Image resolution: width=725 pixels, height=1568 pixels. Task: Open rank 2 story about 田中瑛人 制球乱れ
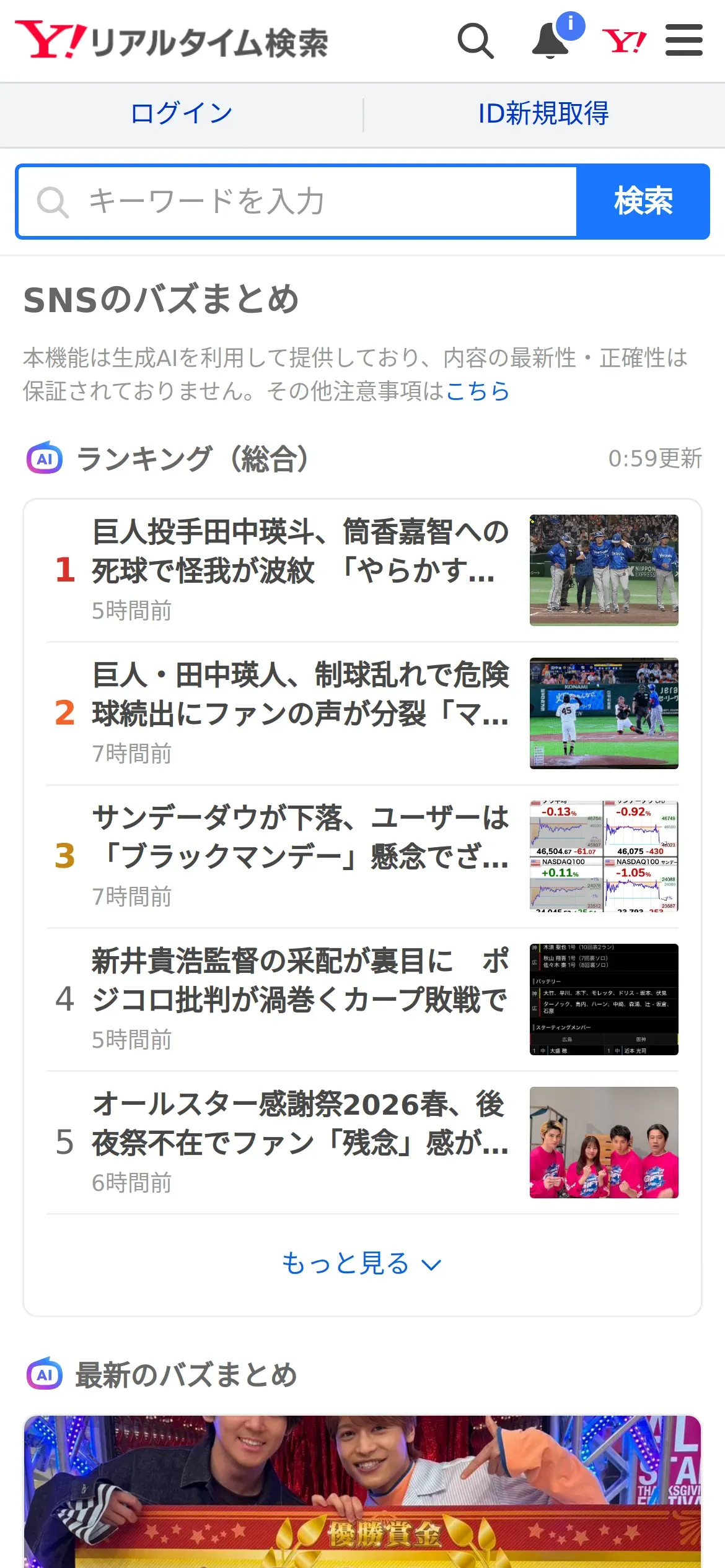click(x=362, y=713)
